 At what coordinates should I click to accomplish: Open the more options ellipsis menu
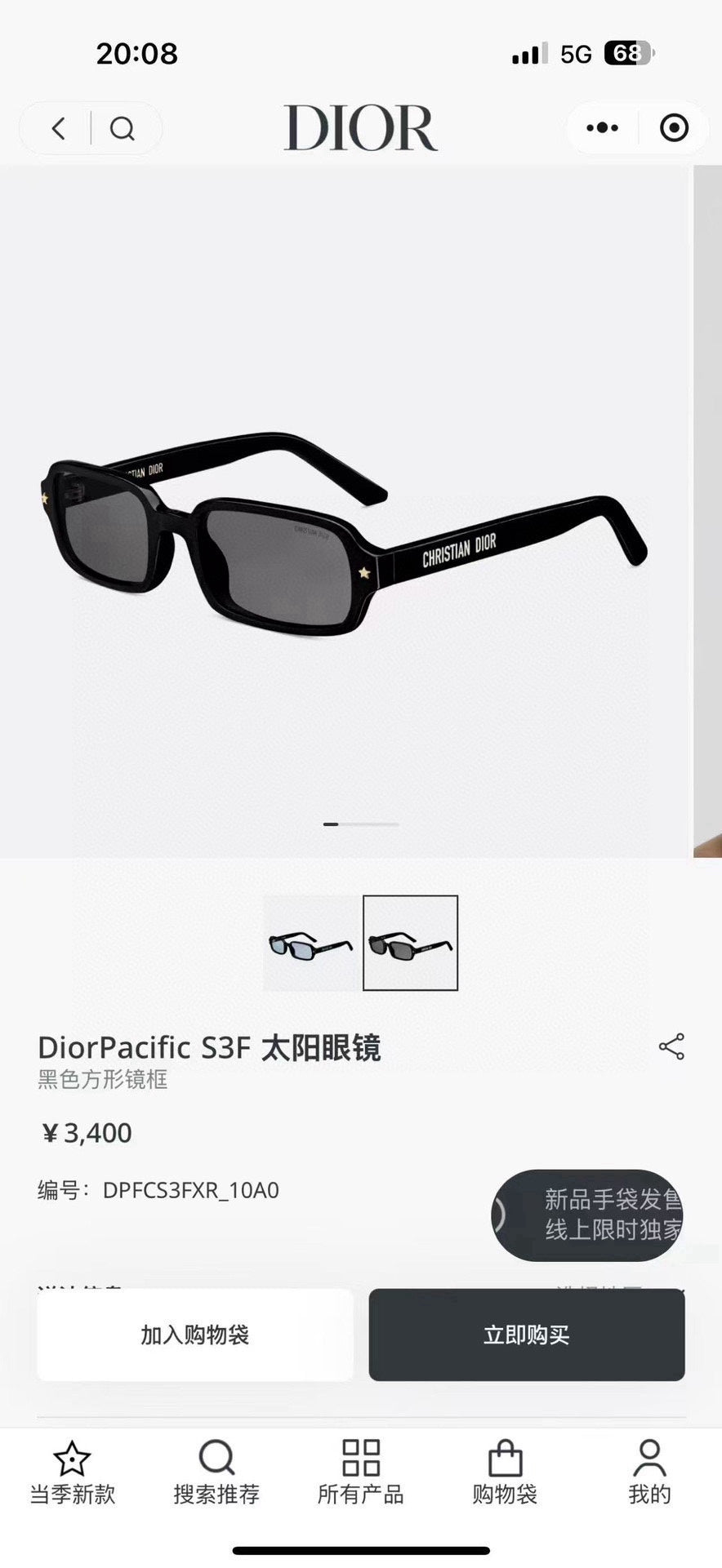[x=601, y=128]
